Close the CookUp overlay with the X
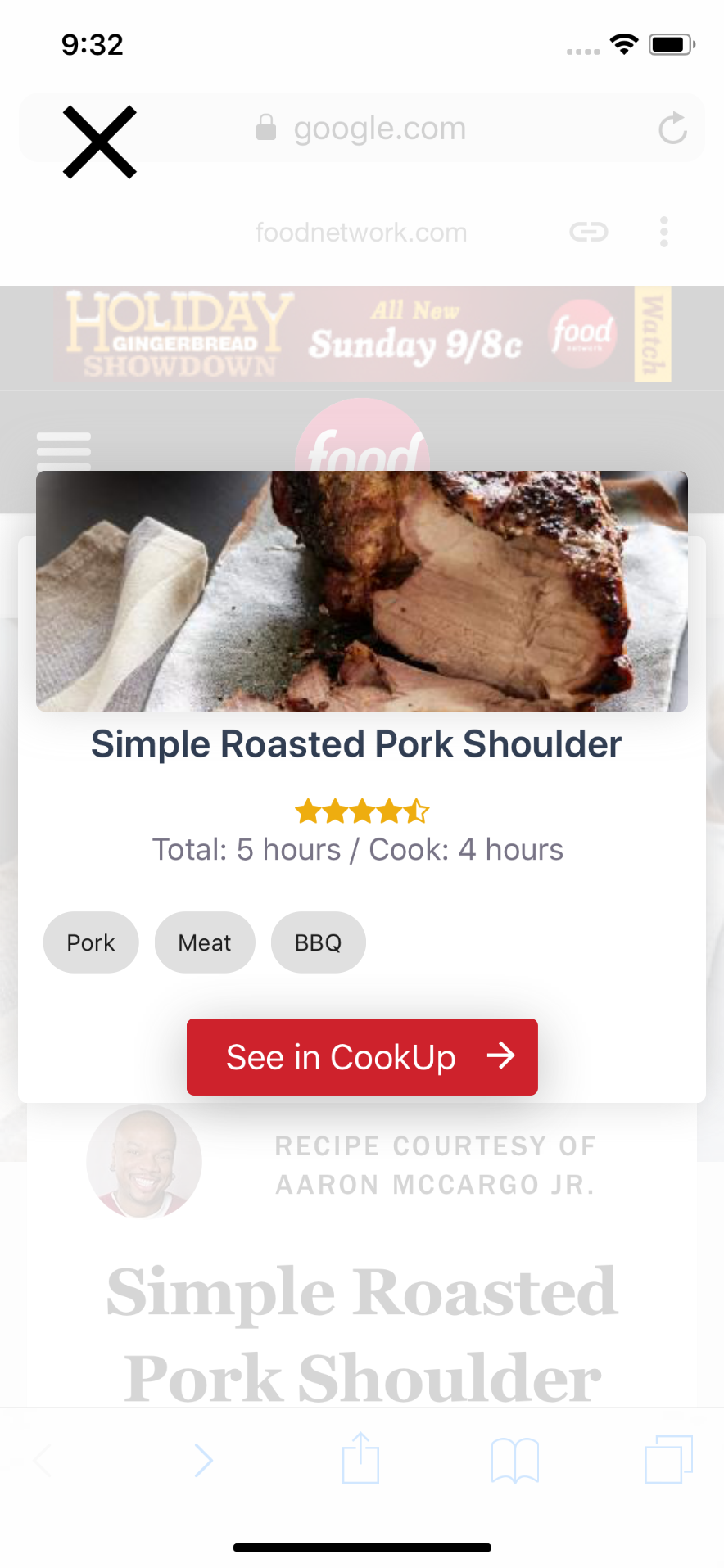Viewport: 724px width, 1568px height. [x=100, y=142]
